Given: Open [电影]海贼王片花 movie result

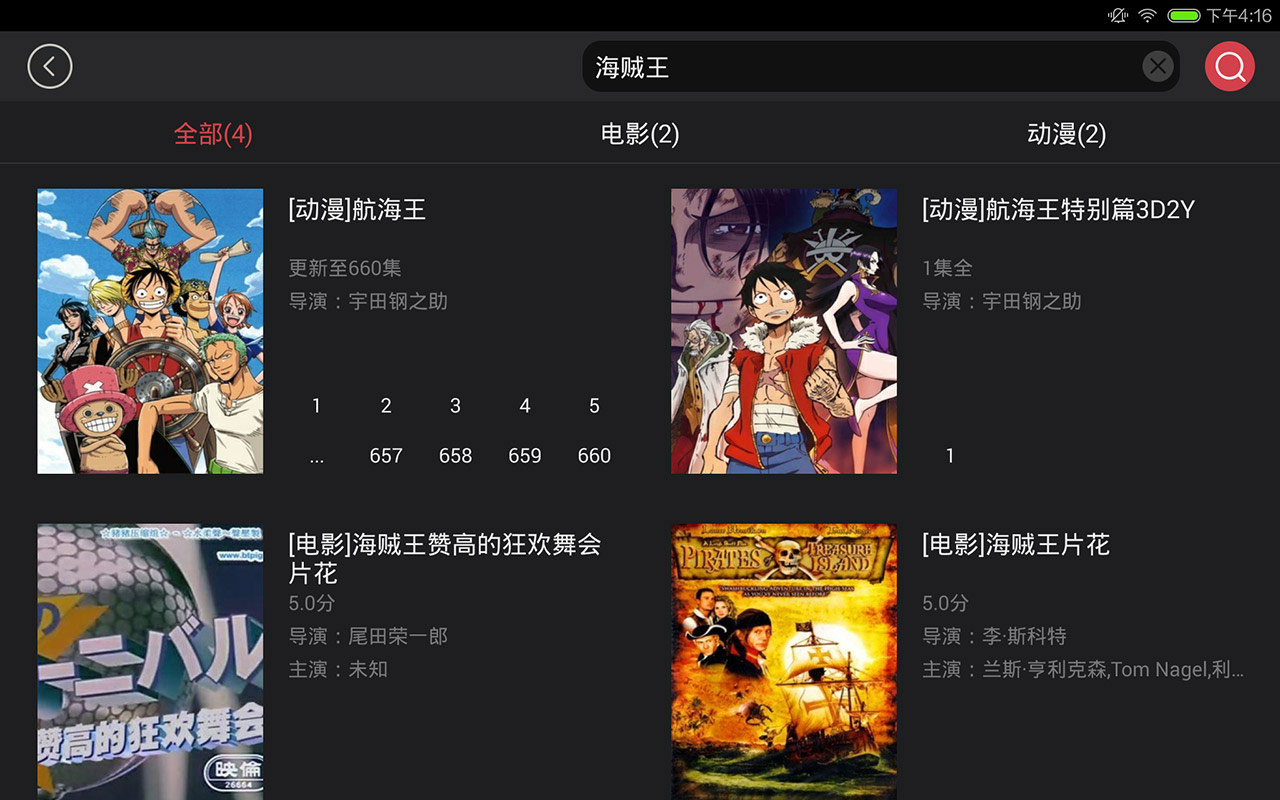Looking at the screenshot, I should point(1015,545).
